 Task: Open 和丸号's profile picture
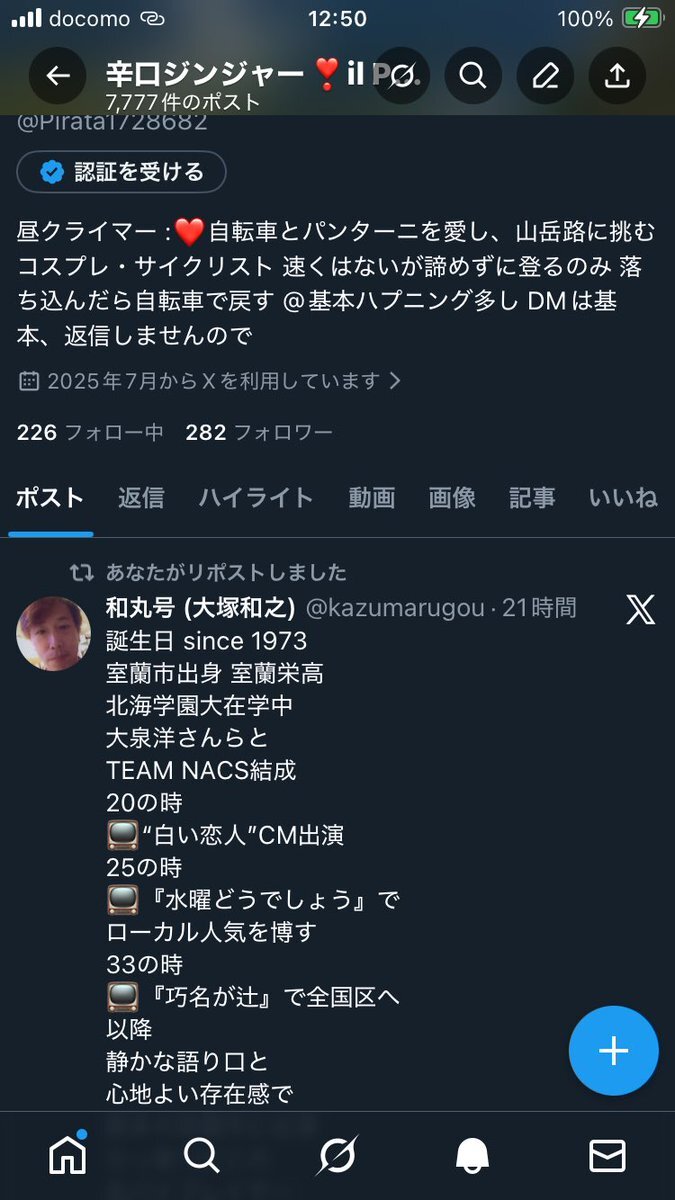(x=54, y=634)
